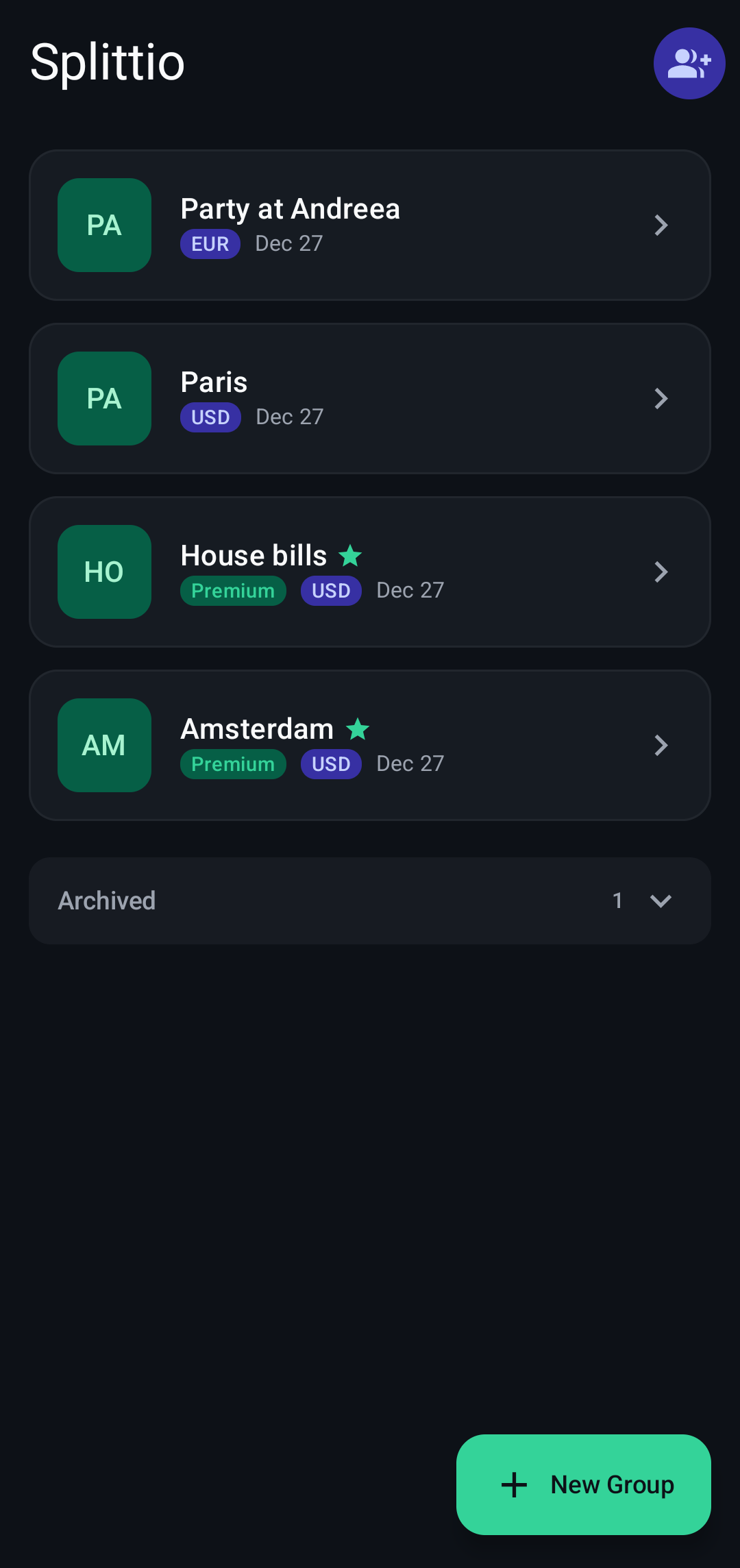Image resolution: width=740 pixels, height=1568 pixels.
Task: Open Party at Andreea via its chevron arrow
Action: tap(660, 225)
